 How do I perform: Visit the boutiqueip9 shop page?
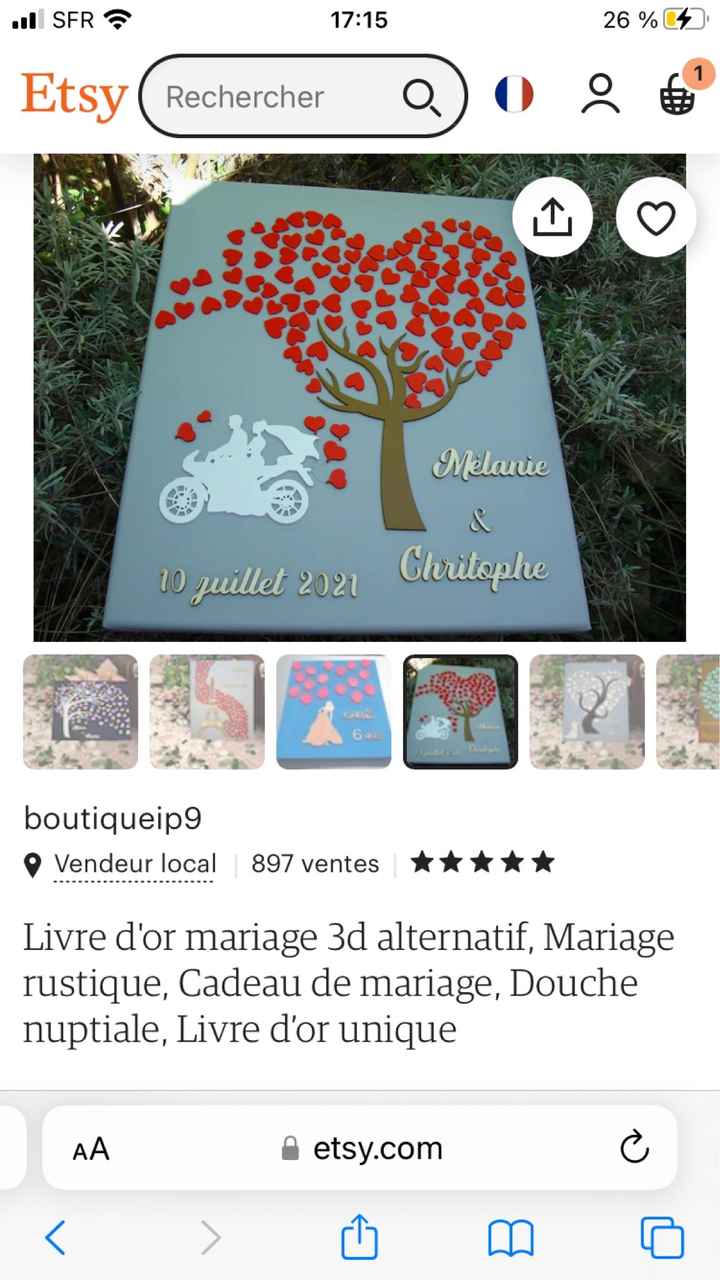pyautogui.click(x=113, y=818)
